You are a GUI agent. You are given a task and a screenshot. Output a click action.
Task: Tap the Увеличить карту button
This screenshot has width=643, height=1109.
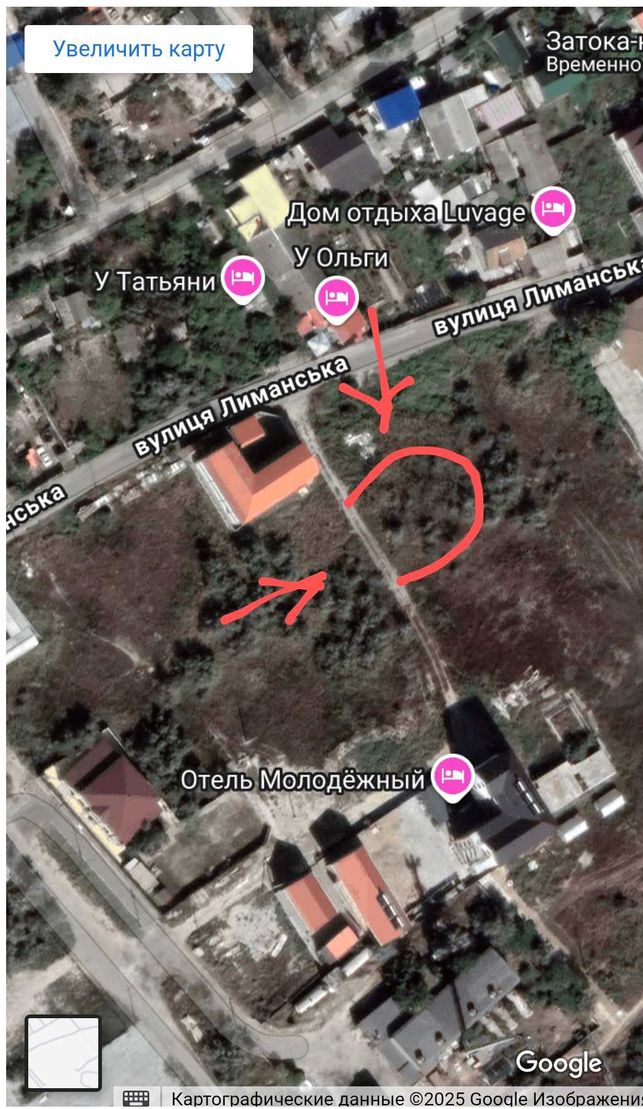pyautogui.click(x=139, y=49)
